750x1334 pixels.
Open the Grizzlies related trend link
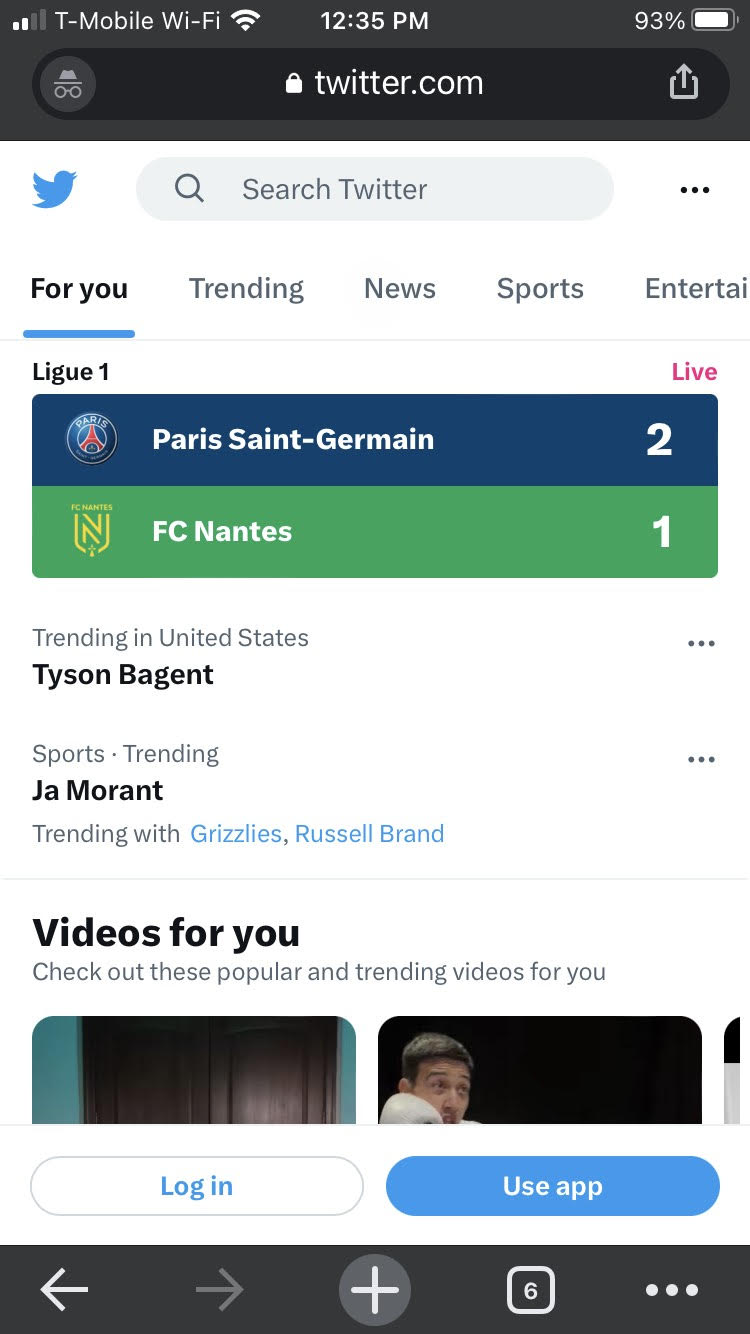[x=236, y=834]
